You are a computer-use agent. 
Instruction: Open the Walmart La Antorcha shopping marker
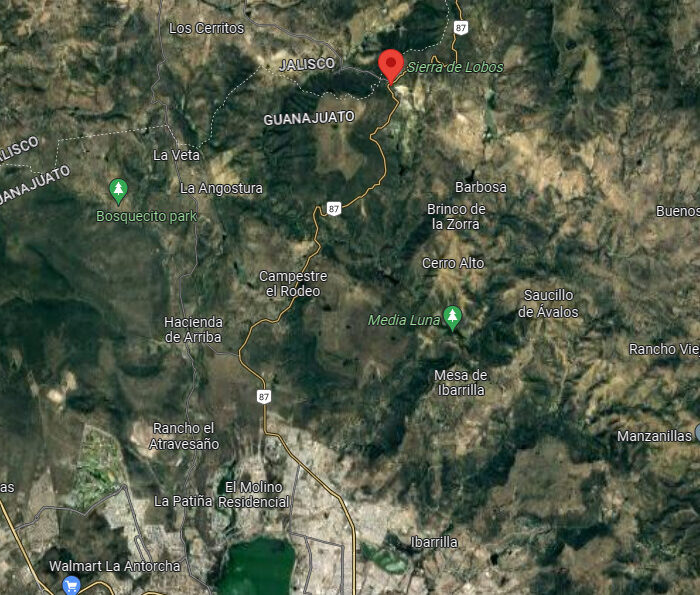71,585
